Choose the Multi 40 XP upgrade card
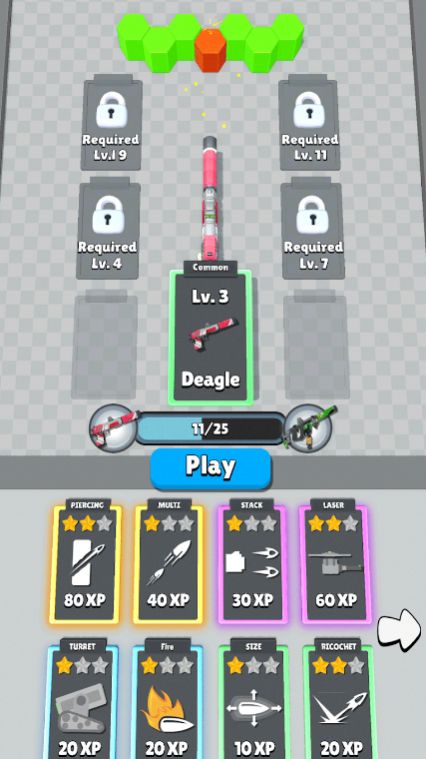 tap(168, 563)
